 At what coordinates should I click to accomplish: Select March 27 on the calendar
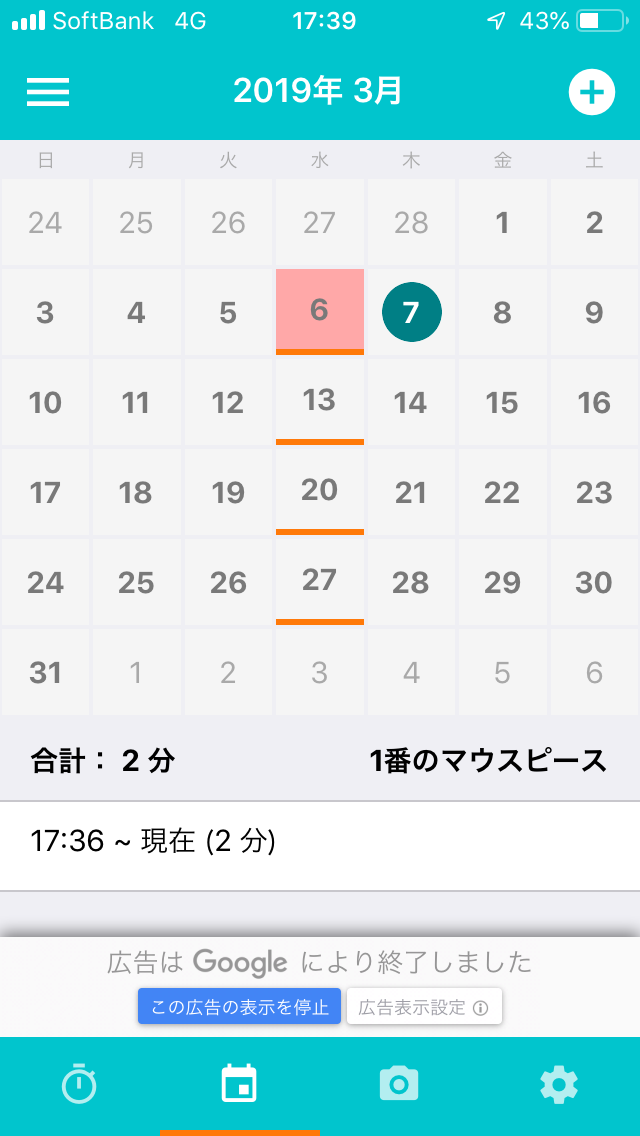319,581
